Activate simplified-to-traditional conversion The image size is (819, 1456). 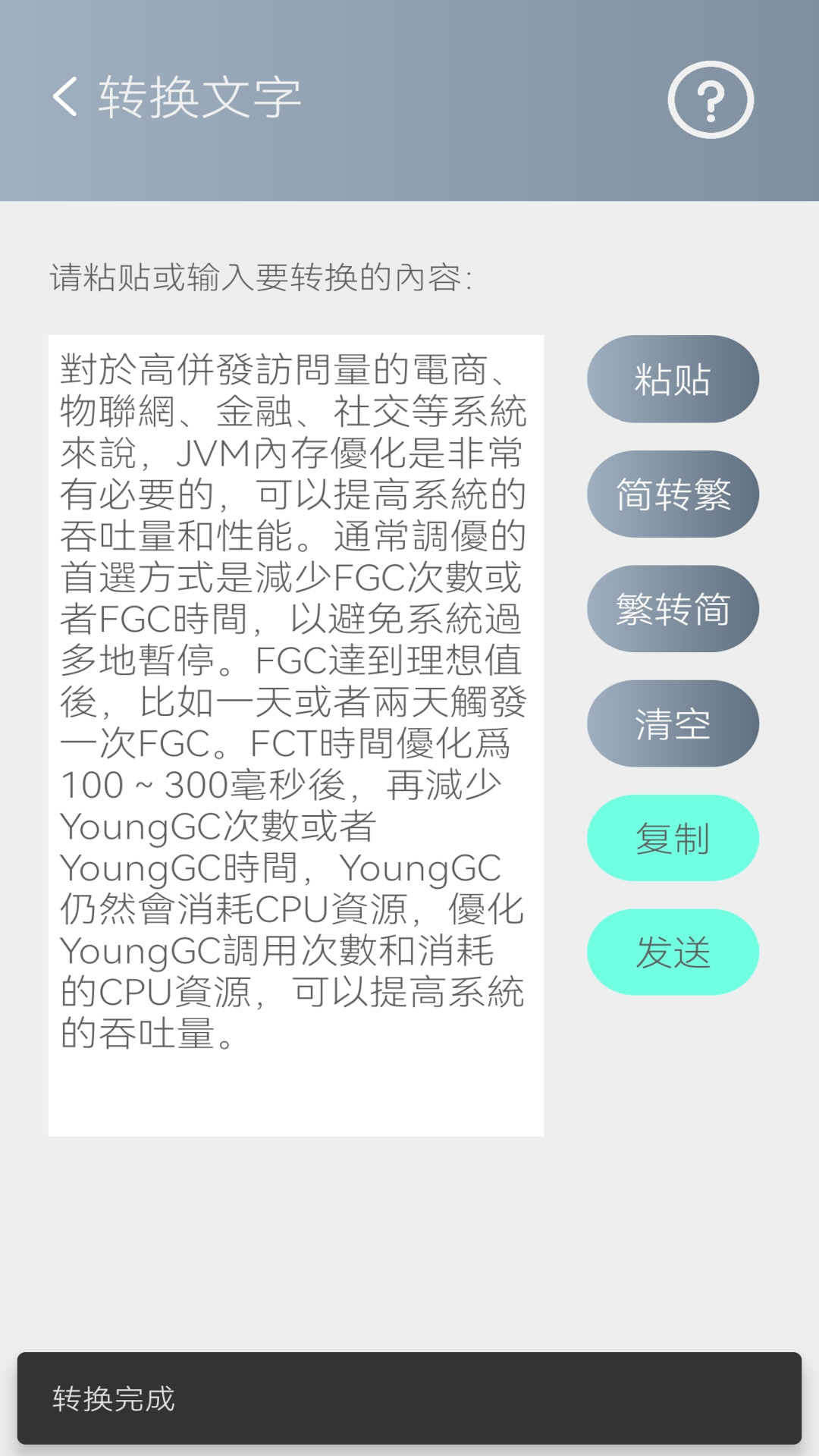point(672,494)
